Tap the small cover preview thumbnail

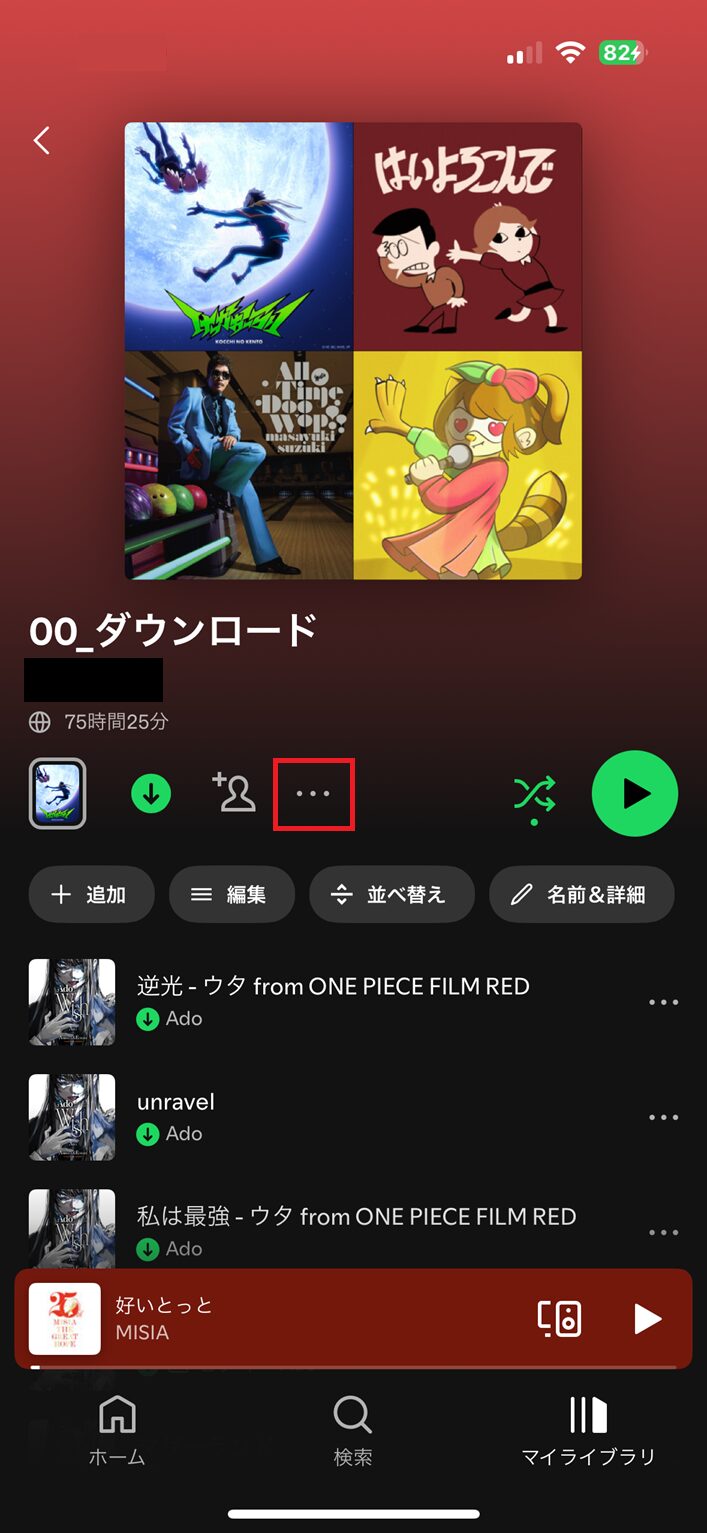[x=57, y=794]
